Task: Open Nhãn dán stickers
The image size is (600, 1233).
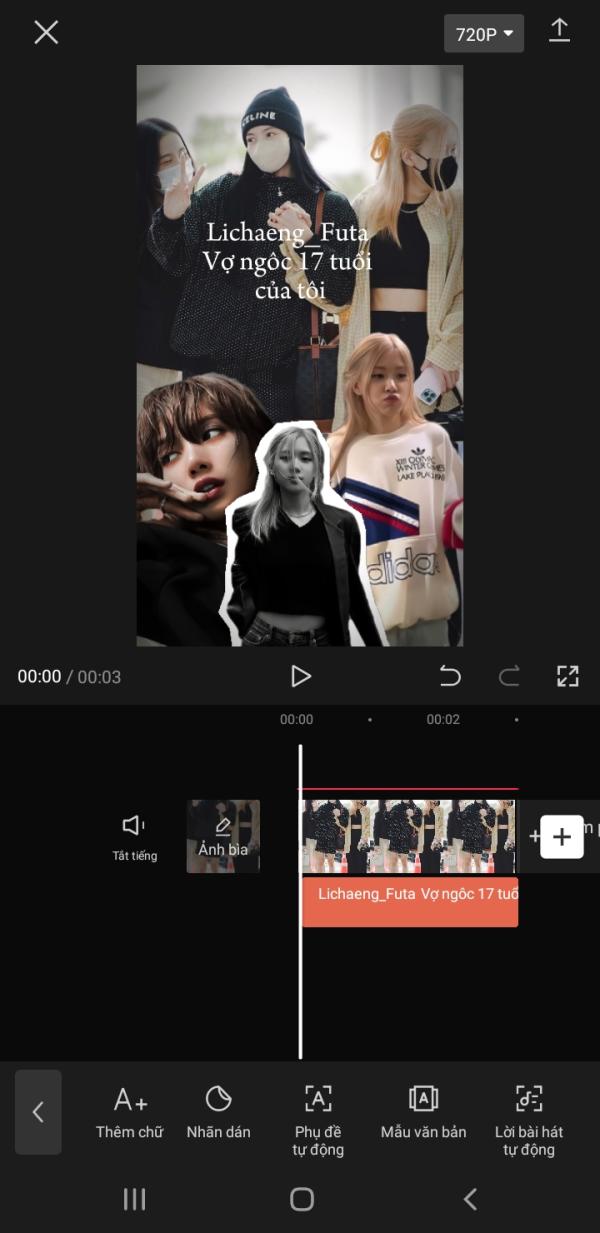Action: tap(218, 1112)
